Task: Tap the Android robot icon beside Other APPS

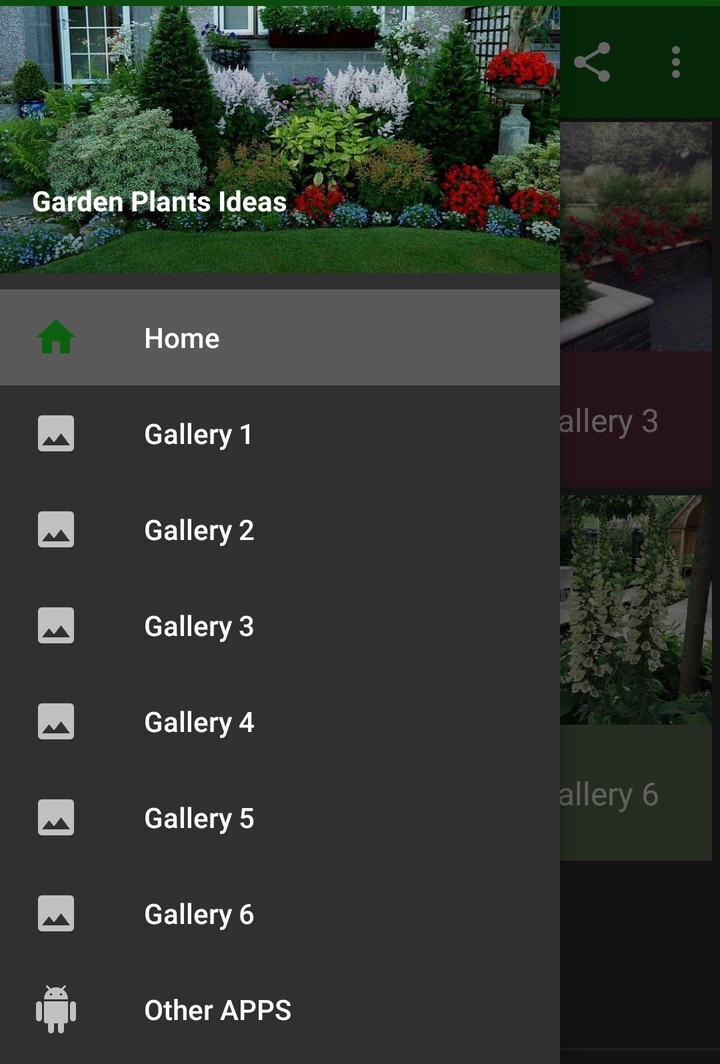Action: pos(56,1009)
